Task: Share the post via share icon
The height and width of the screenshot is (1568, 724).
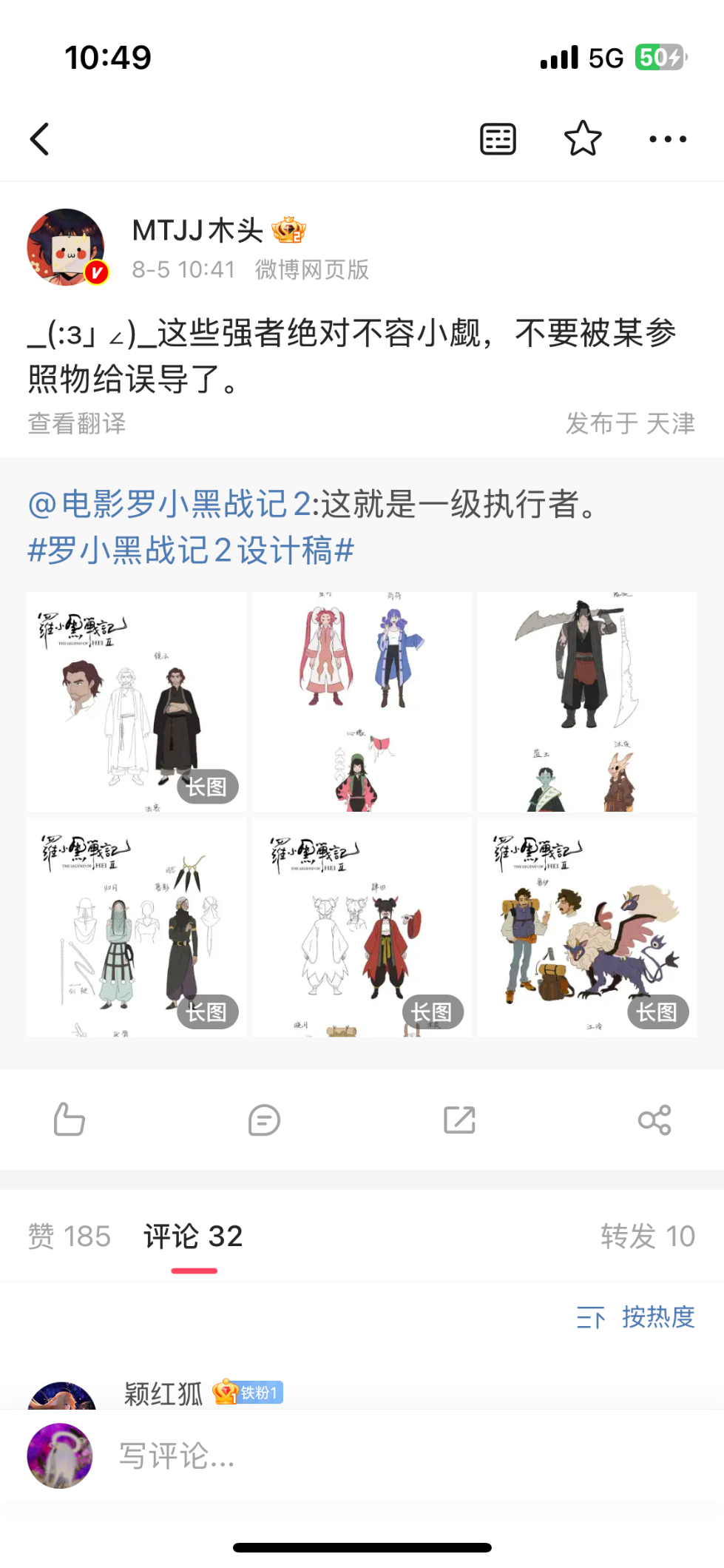Action: point(654,1120)
